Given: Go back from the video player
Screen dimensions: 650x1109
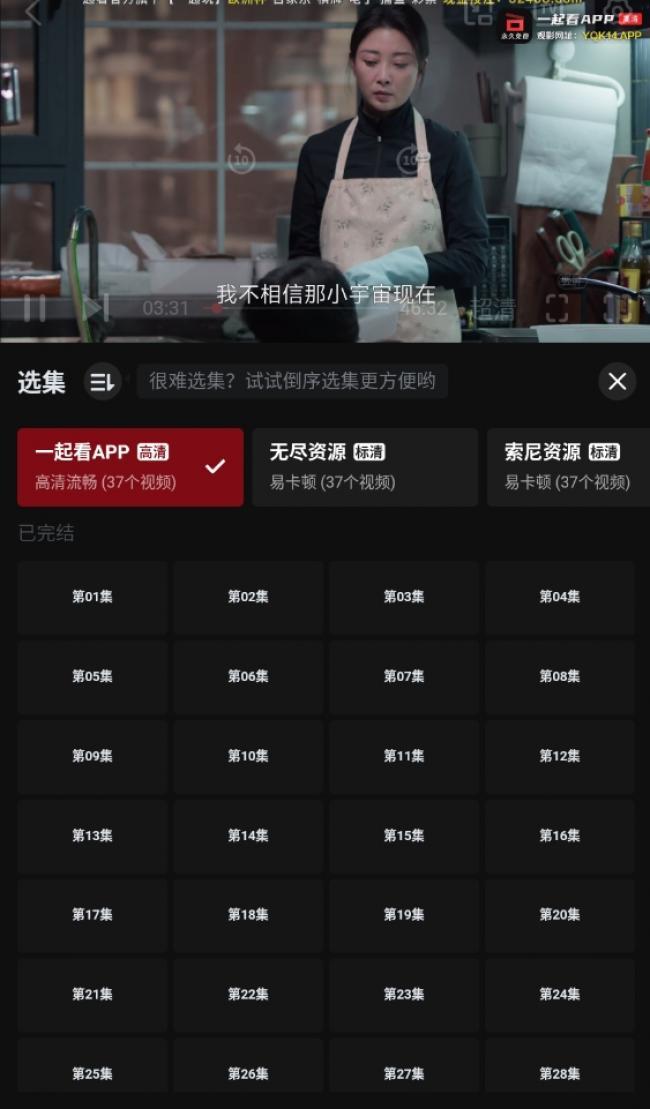Looking at the screenshot, I should tap(32, 12).
